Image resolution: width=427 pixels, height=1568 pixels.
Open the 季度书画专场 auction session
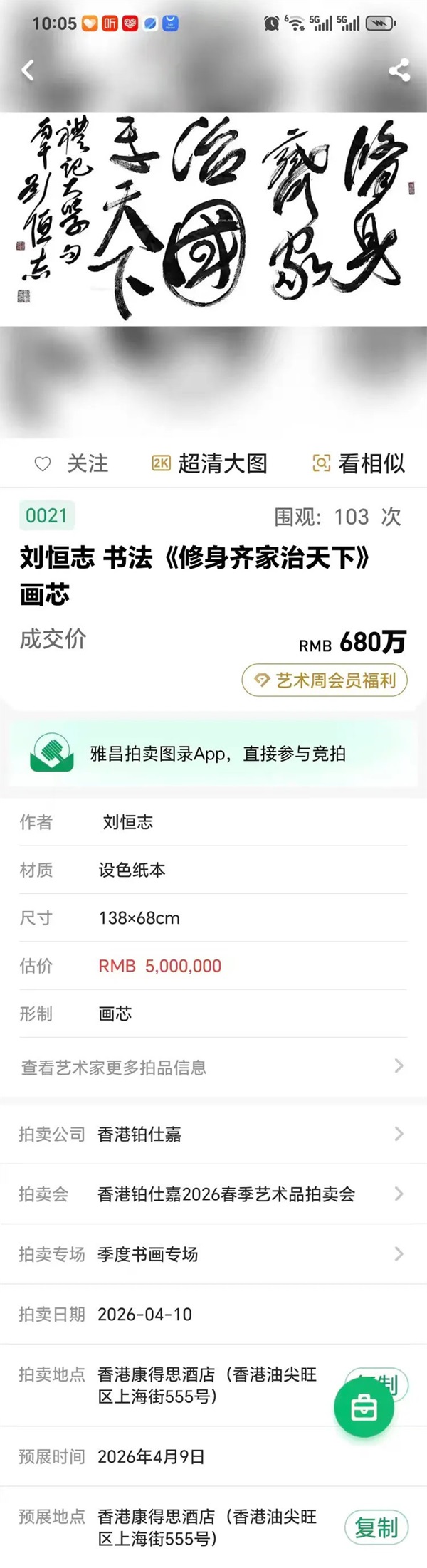pyautogui.click(x=213, y=1254)
